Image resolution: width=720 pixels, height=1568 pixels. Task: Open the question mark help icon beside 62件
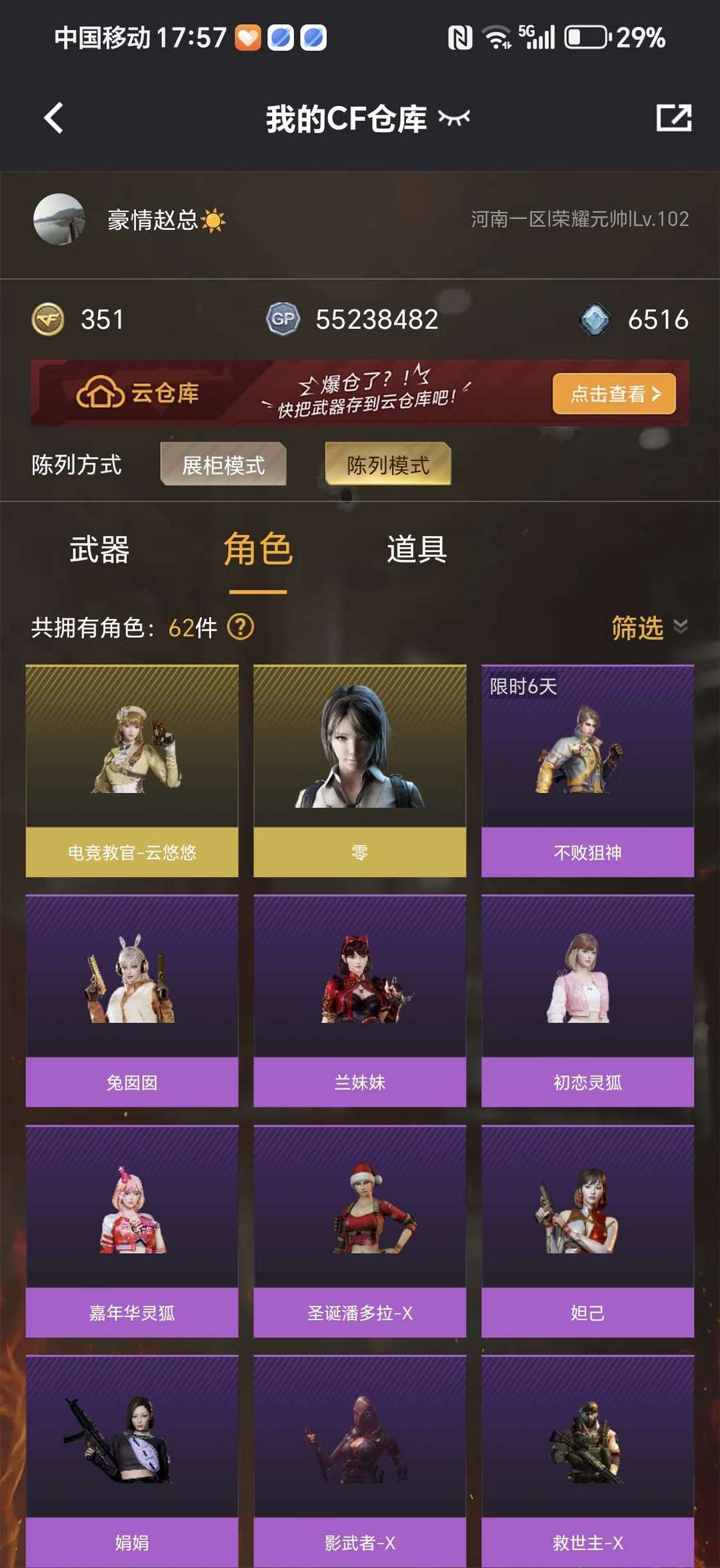pyautogui.click(x=239, y=628)
